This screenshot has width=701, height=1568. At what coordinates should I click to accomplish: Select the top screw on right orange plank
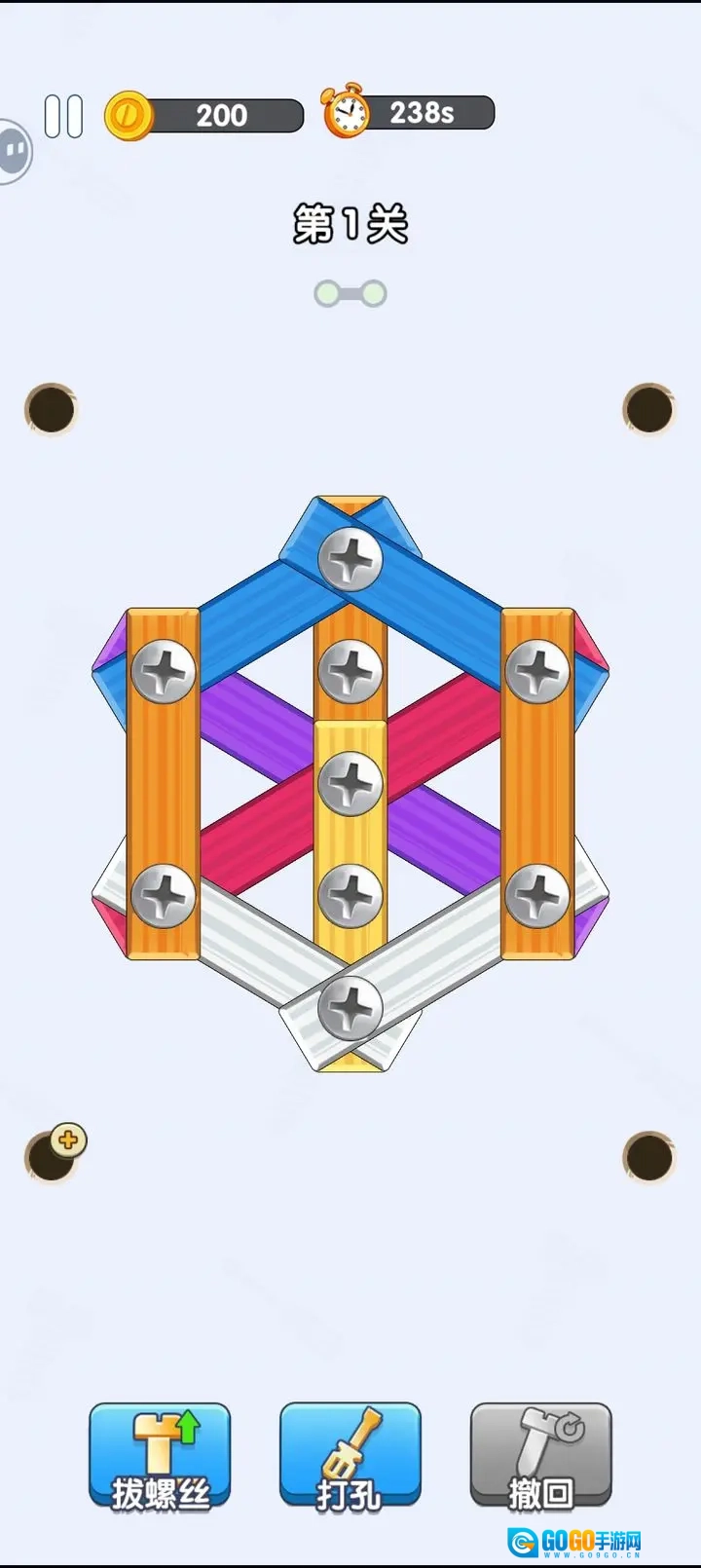[x=537, y=672]
